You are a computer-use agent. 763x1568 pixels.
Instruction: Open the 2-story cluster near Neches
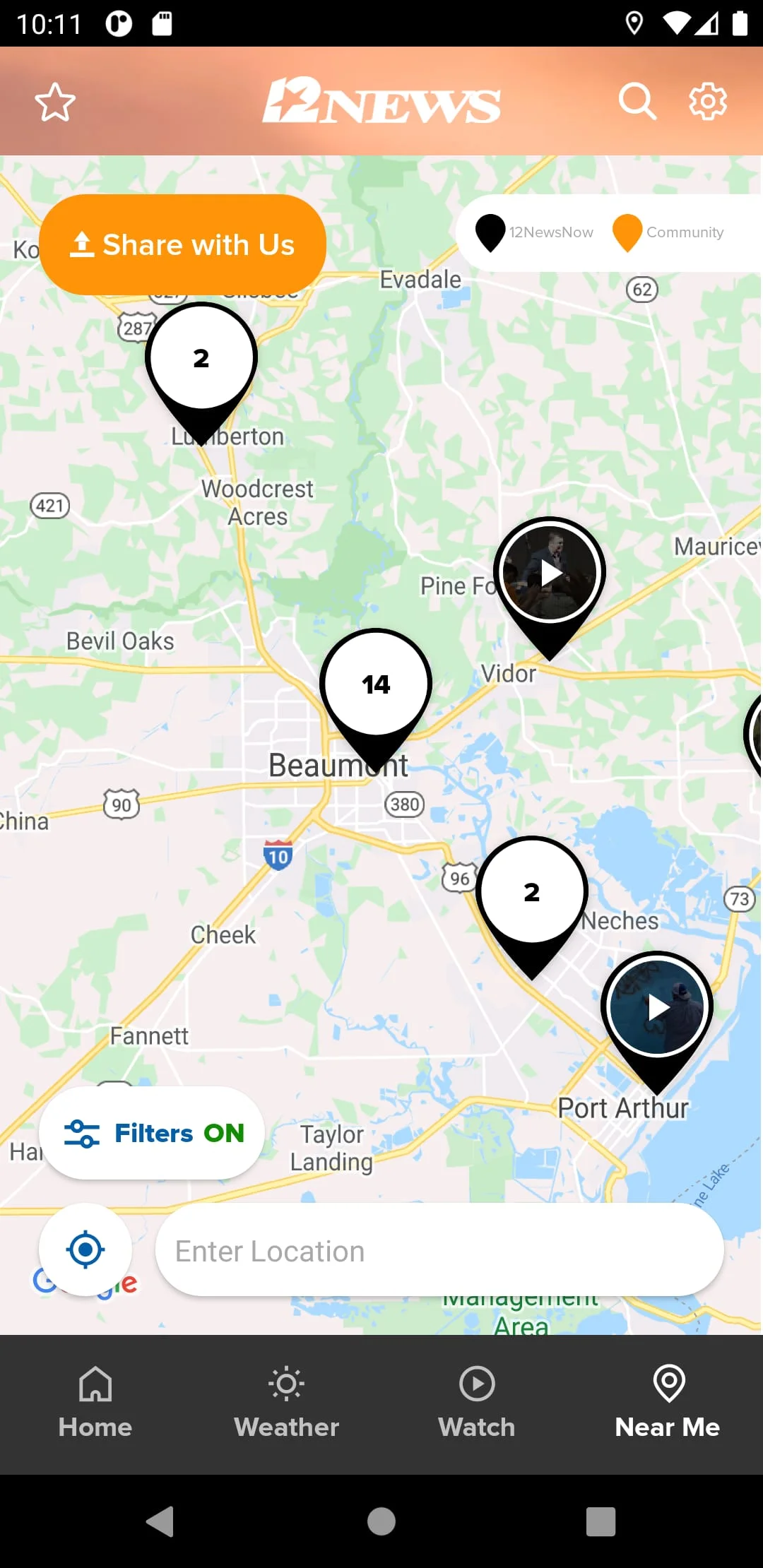pyautogui.click(x=532, y=892)
